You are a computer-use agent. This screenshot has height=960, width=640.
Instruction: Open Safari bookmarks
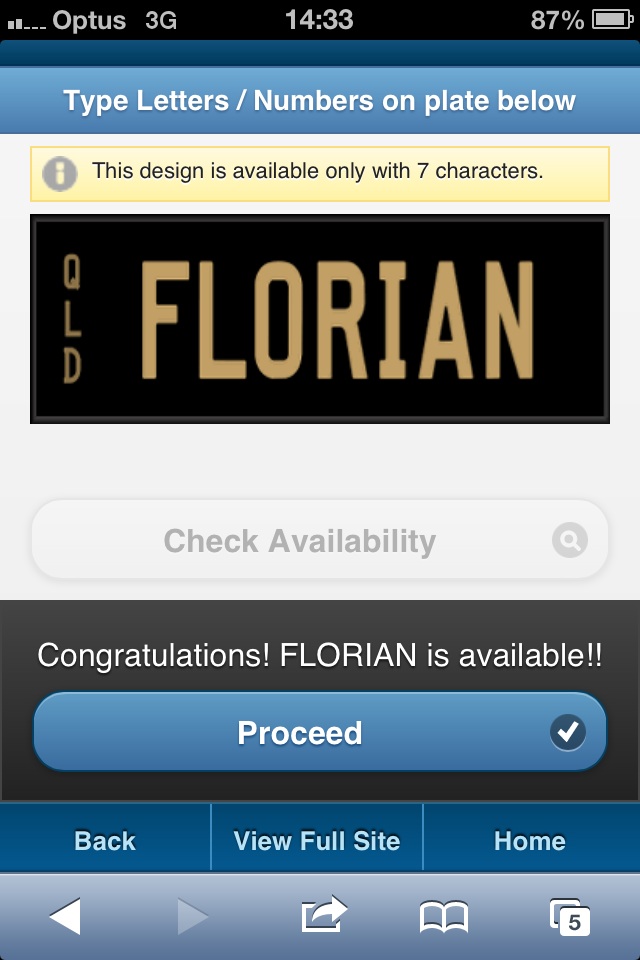(x=443, y=915)
